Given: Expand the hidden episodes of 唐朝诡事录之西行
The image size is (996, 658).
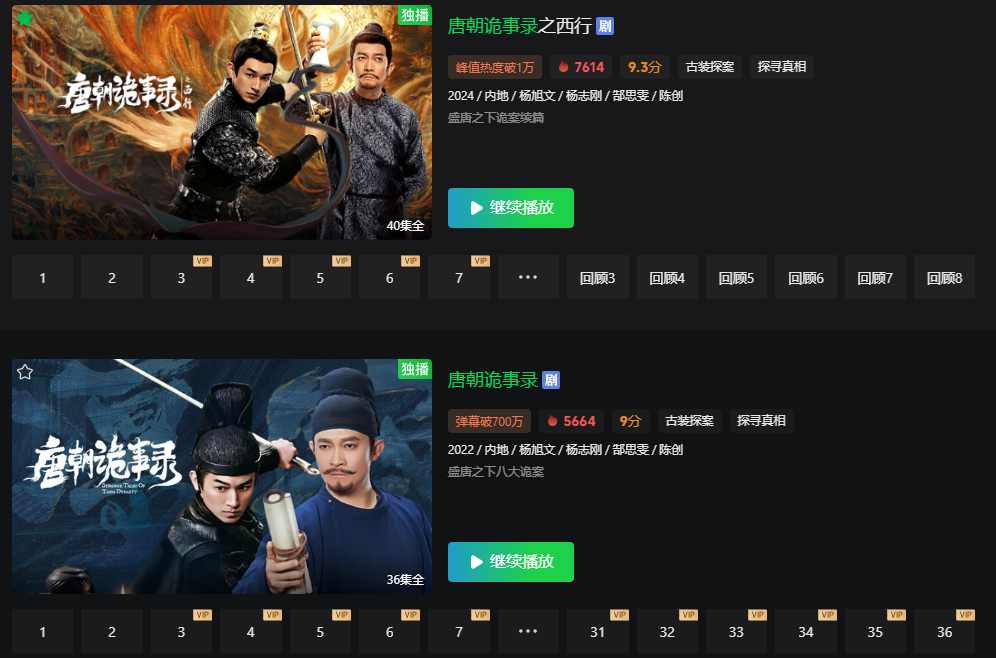Looking at the screenshot, I should pyautogui.click(x=528, y=278).
